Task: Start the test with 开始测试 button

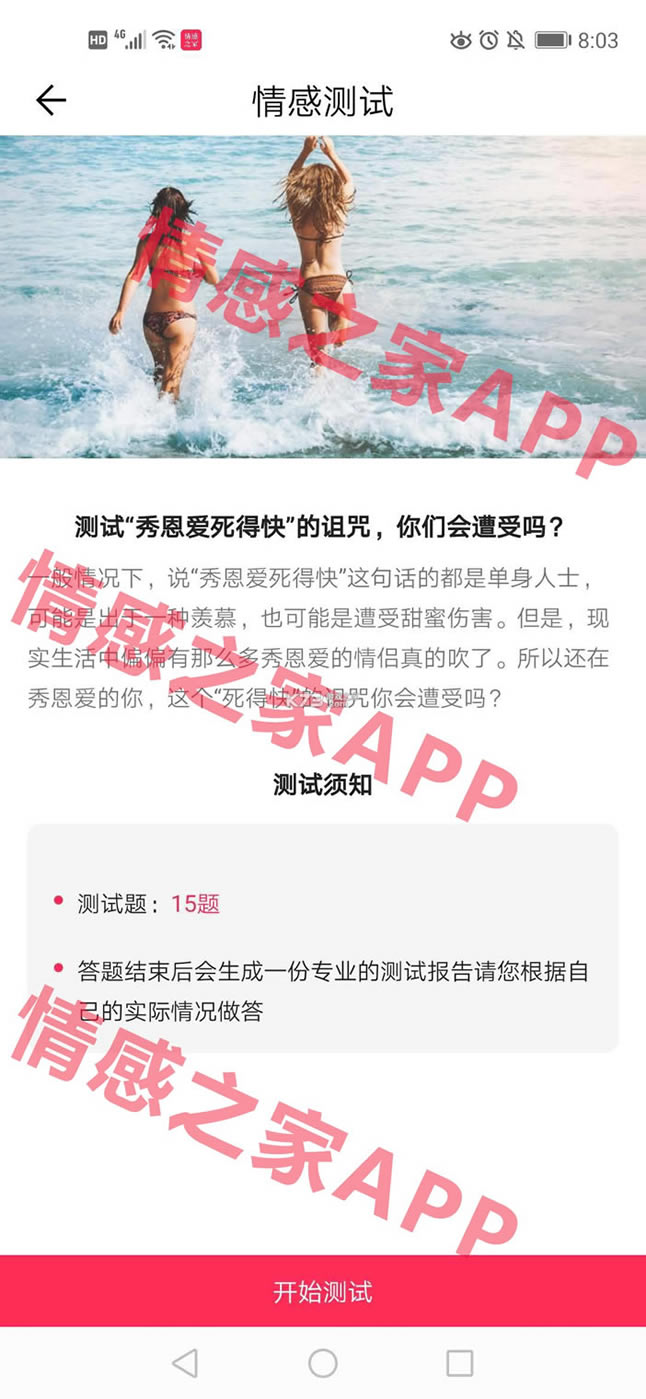Action: point(323,1291)
